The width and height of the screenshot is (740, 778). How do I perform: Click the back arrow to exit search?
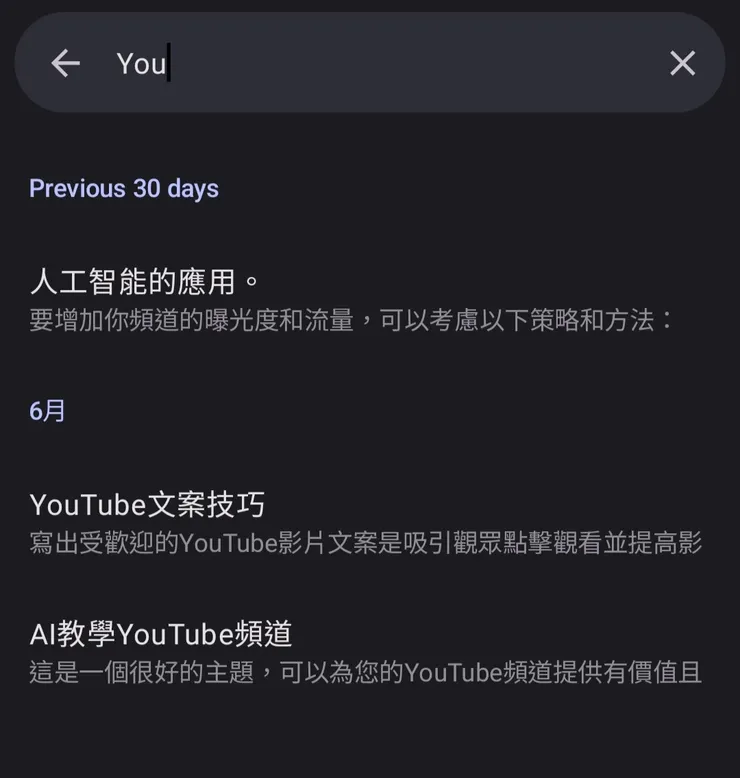(65, 63)
